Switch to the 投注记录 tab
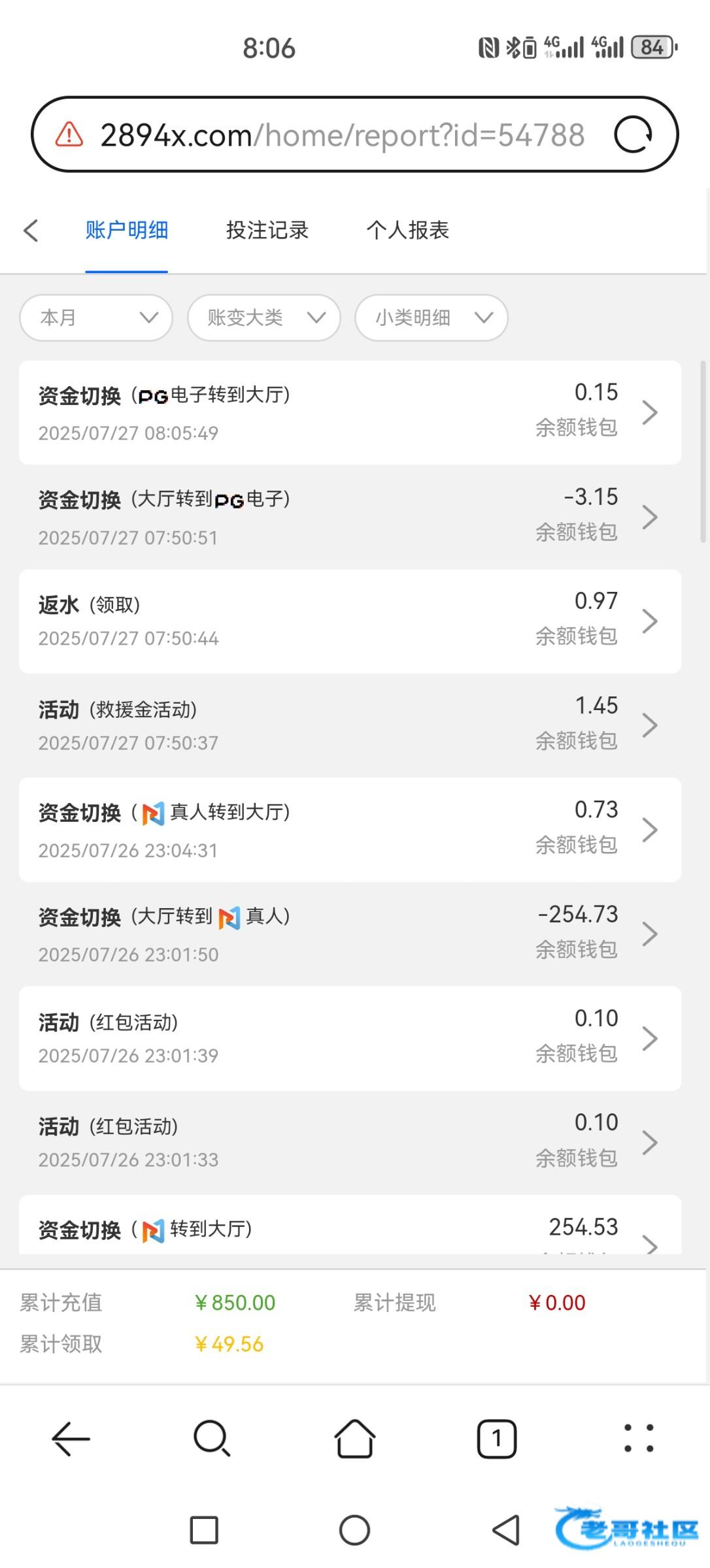 [x=267, y=230]
